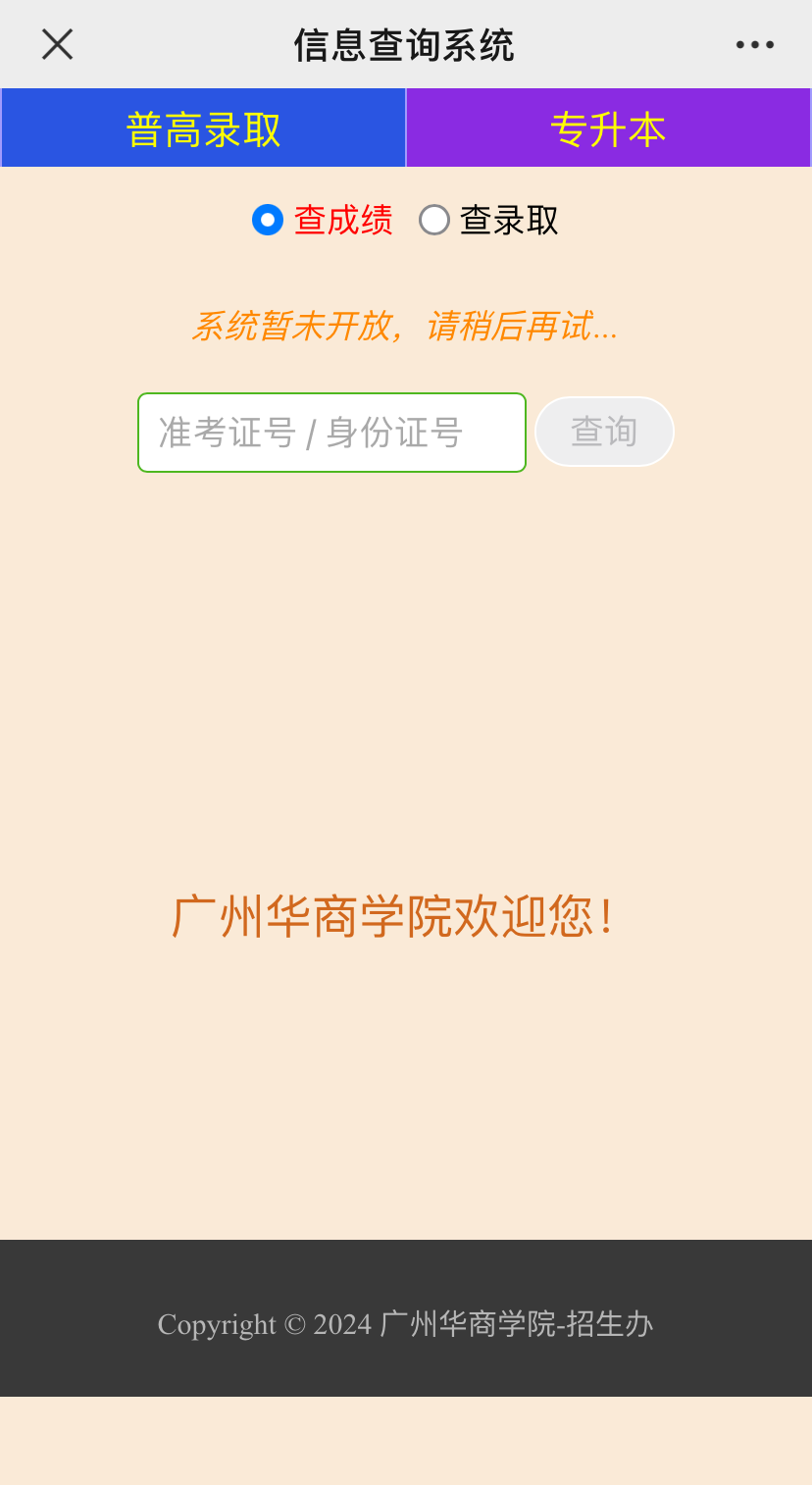Enable the score query radio option
This screenshot has width=812, height=1485.
[x=267, y=220]
